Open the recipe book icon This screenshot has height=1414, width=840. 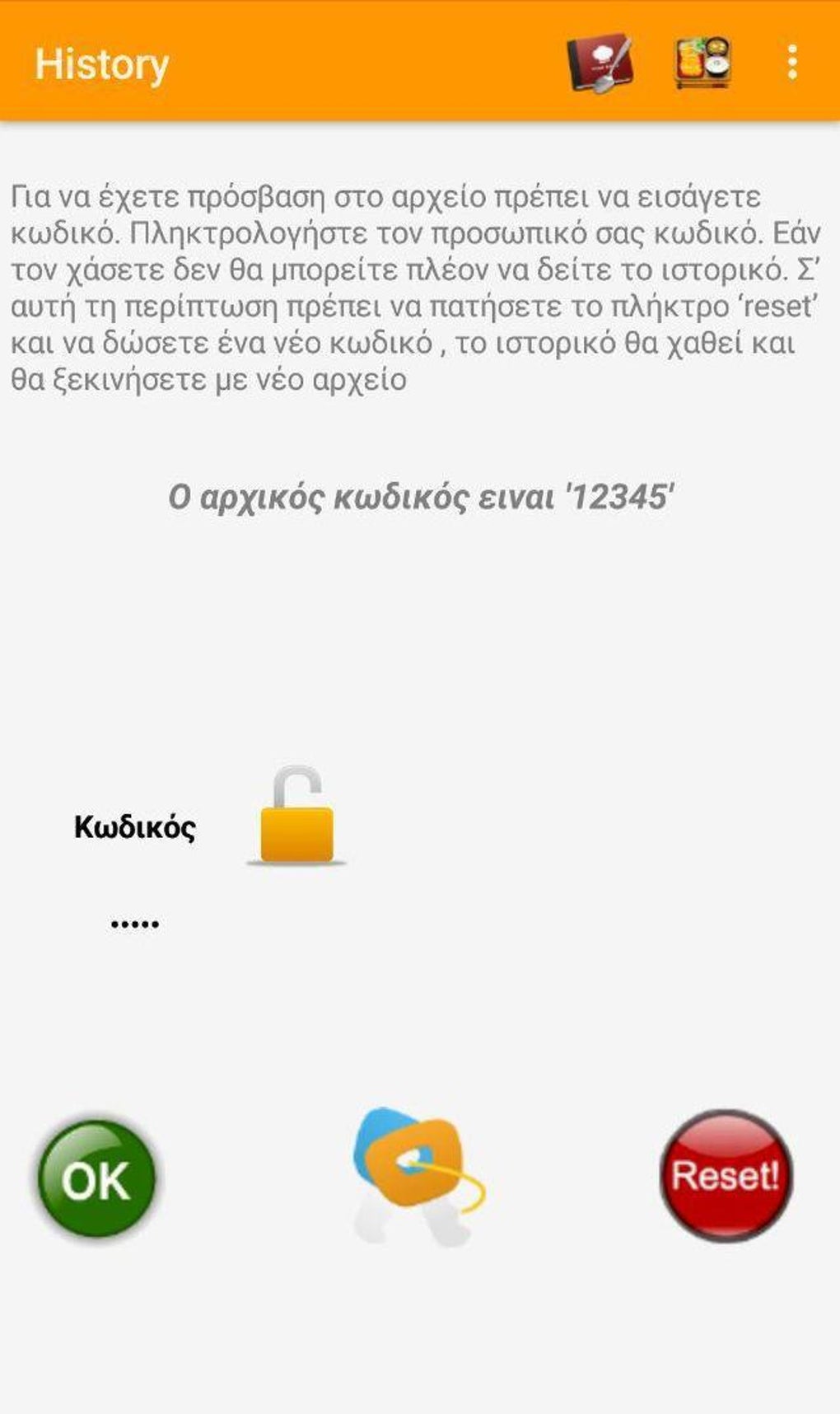[x=600, y=63]
